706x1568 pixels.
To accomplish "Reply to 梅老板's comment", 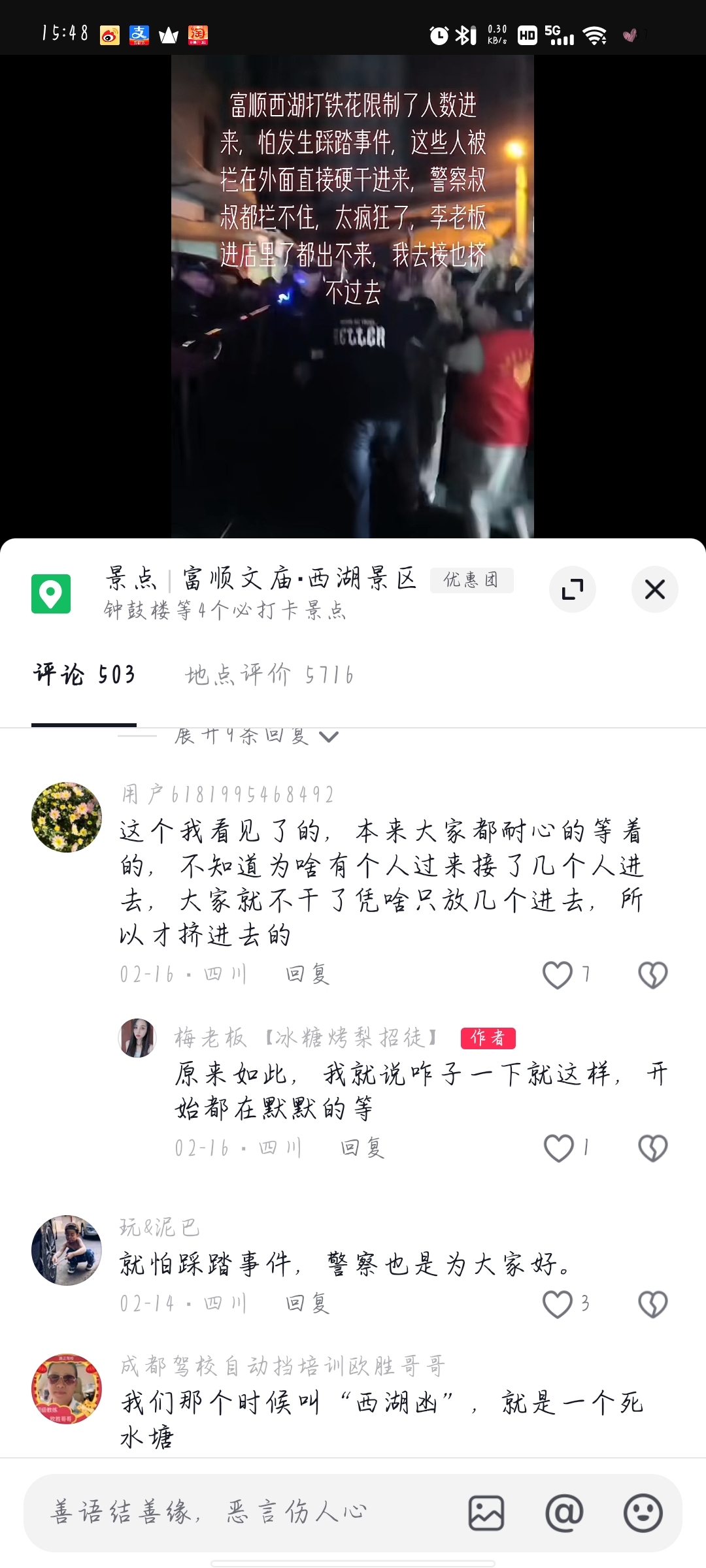I will [x=362, y=1147].
